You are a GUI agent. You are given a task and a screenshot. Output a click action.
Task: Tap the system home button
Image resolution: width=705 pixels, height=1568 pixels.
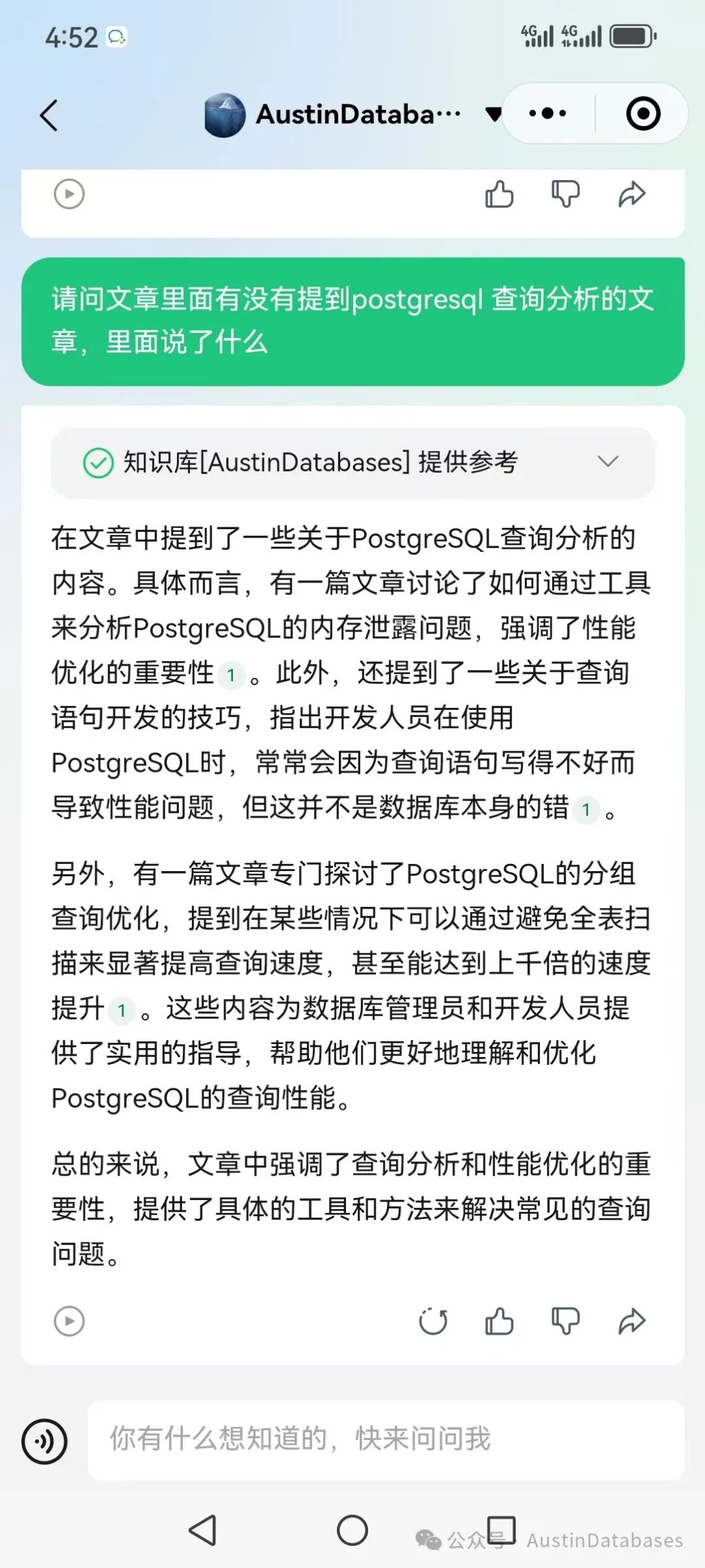pyautogui.click(x=352, y=1530)
